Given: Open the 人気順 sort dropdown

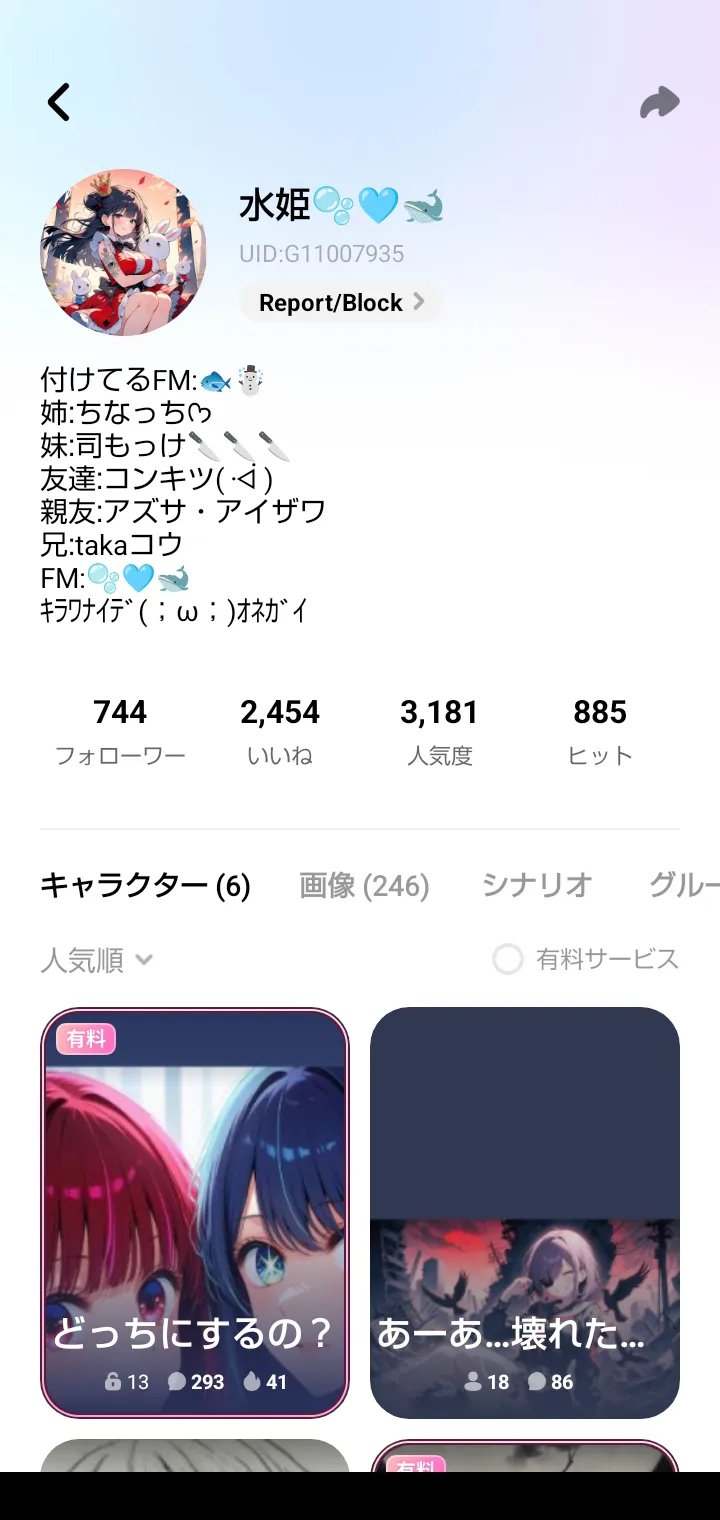Looking at the screenshot, I should (x=97, y=960).
